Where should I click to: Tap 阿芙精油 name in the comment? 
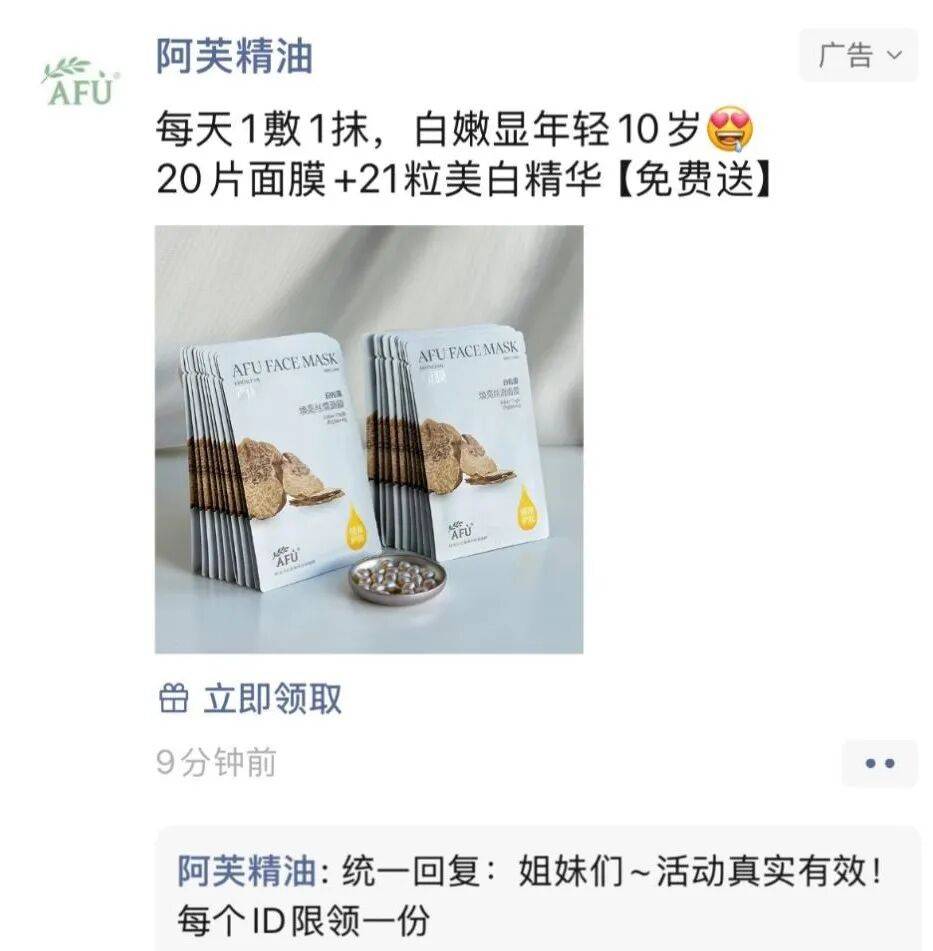click(x=246, y=871)
